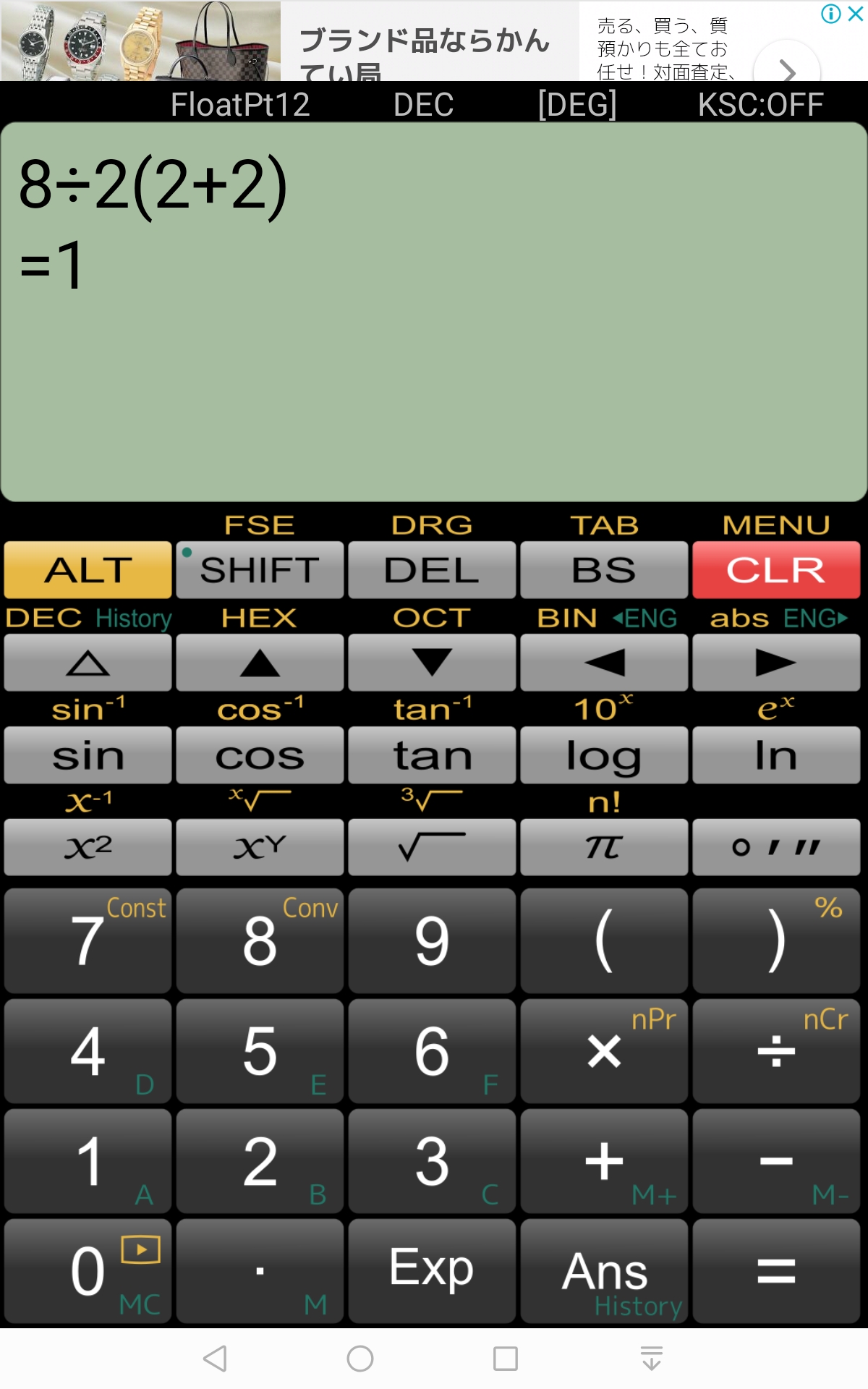Viewport: 868px width, 1389px height.
Task: Tap the log key
Action: [604, 755]
